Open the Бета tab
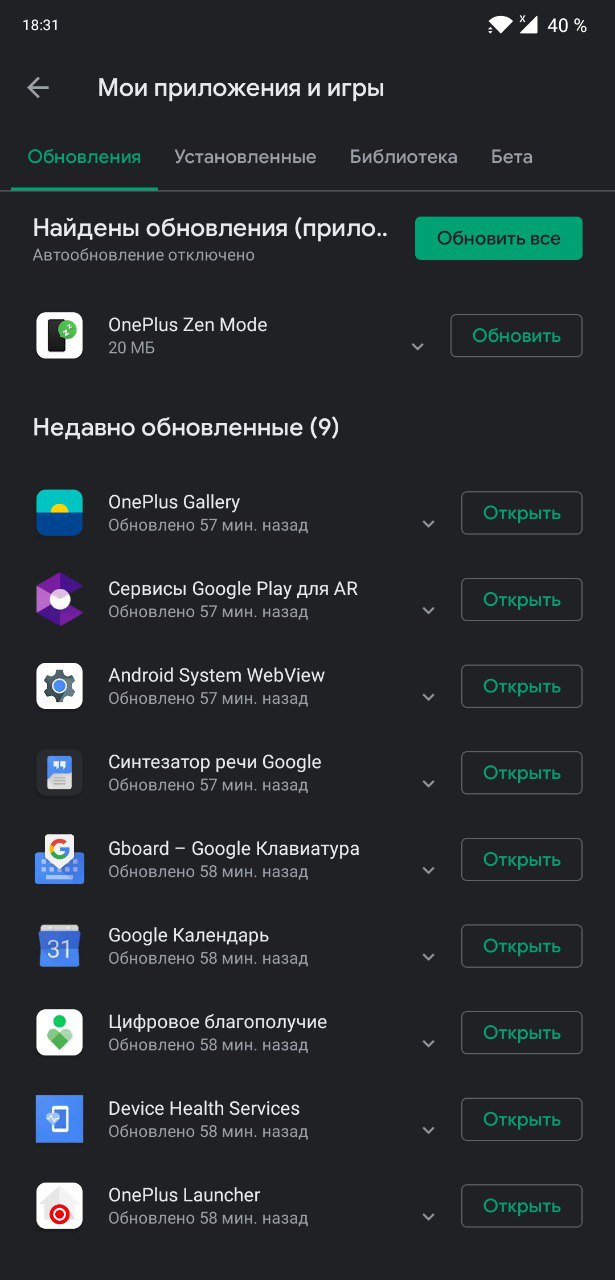615x1280 pixels. [512, 157]
